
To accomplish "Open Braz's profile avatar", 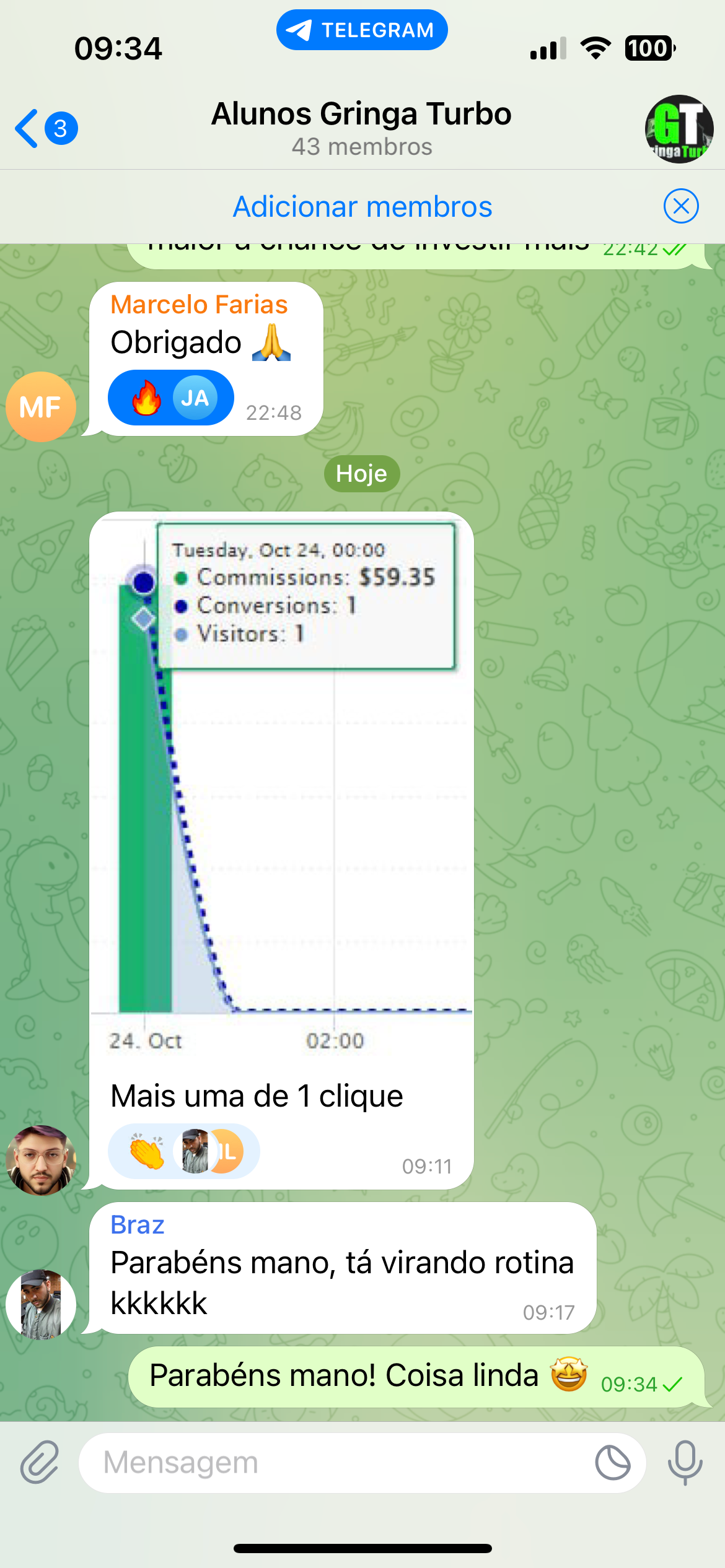I will click(41, 1305).
